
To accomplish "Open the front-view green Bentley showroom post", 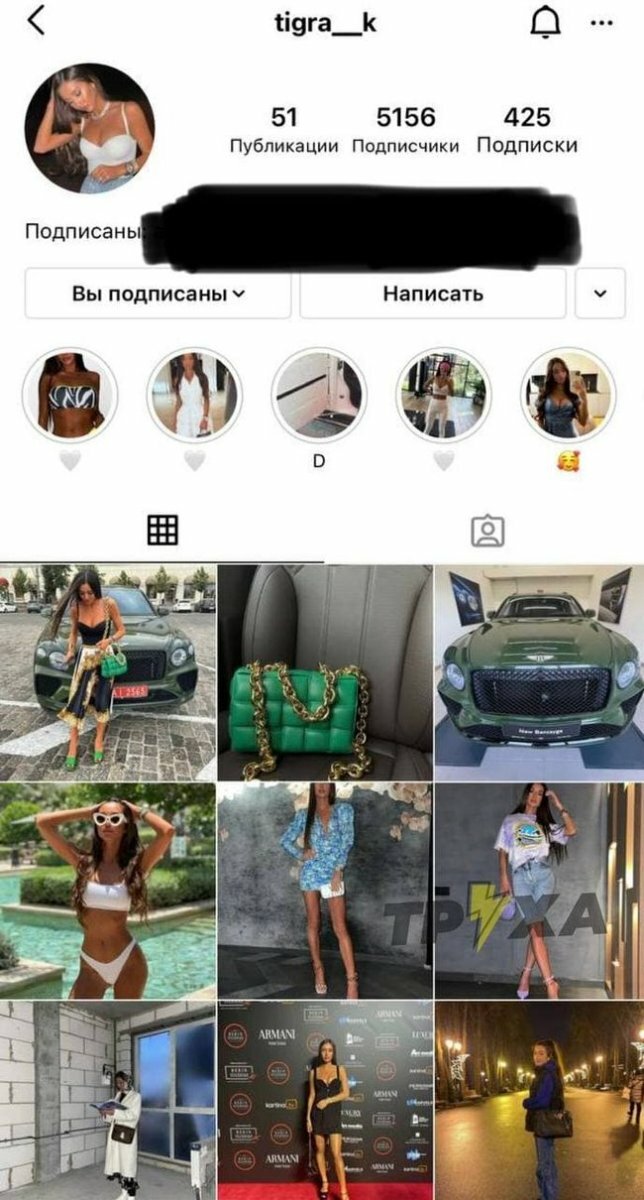I will pyautogui.click(x=540, y=673).
